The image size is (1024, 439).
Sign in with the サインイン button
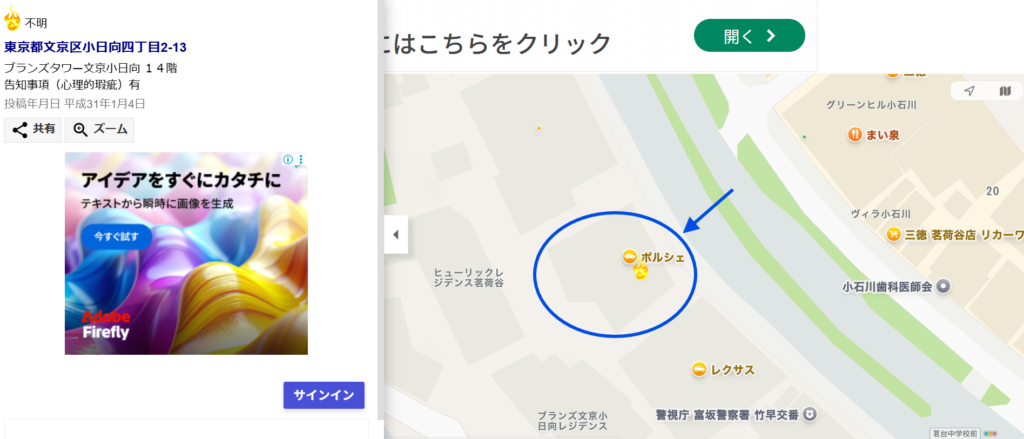pyautogui.click(x=323, y=395)
